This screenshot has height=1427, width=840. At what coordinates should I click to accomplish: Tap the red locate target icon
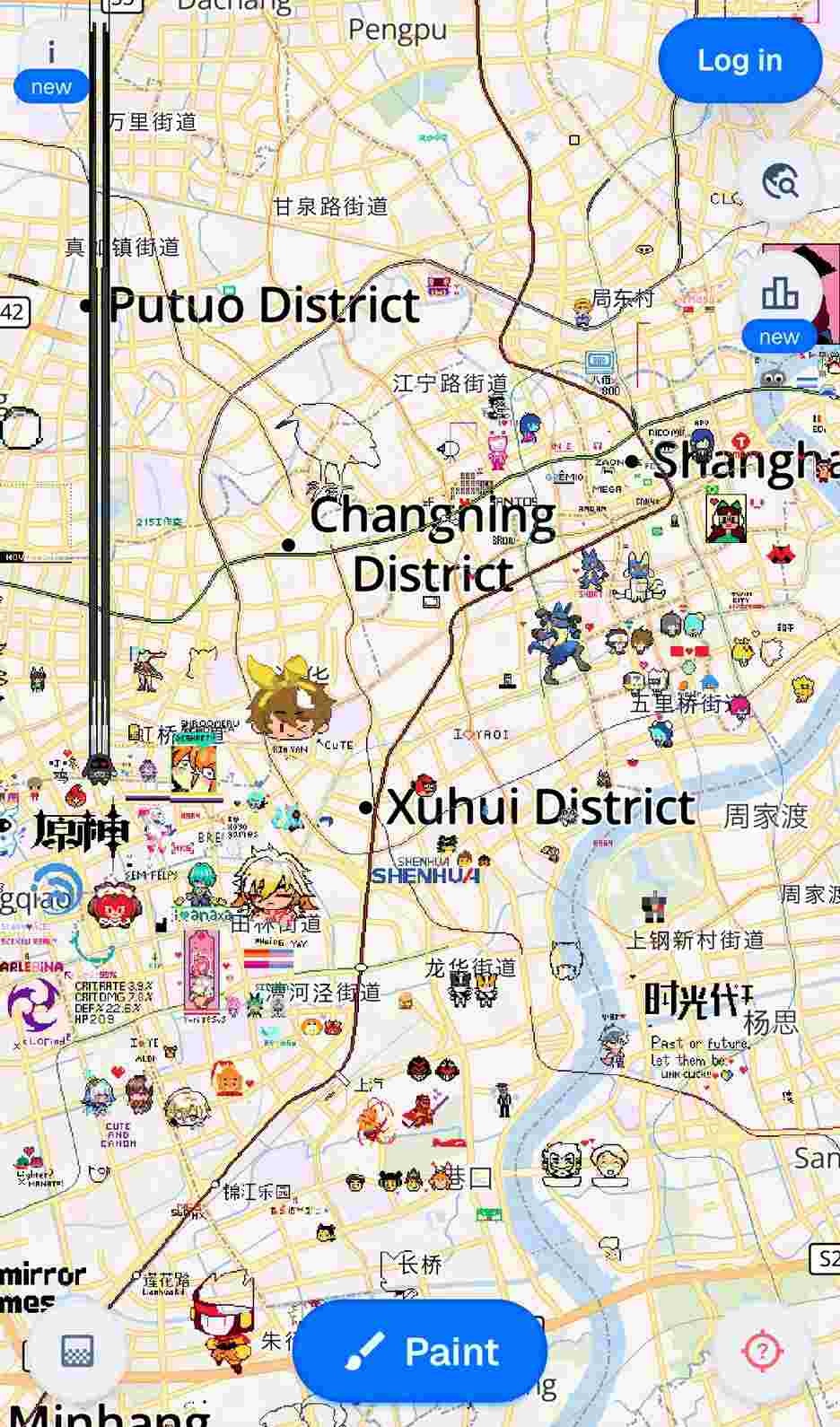(763, 1351)
